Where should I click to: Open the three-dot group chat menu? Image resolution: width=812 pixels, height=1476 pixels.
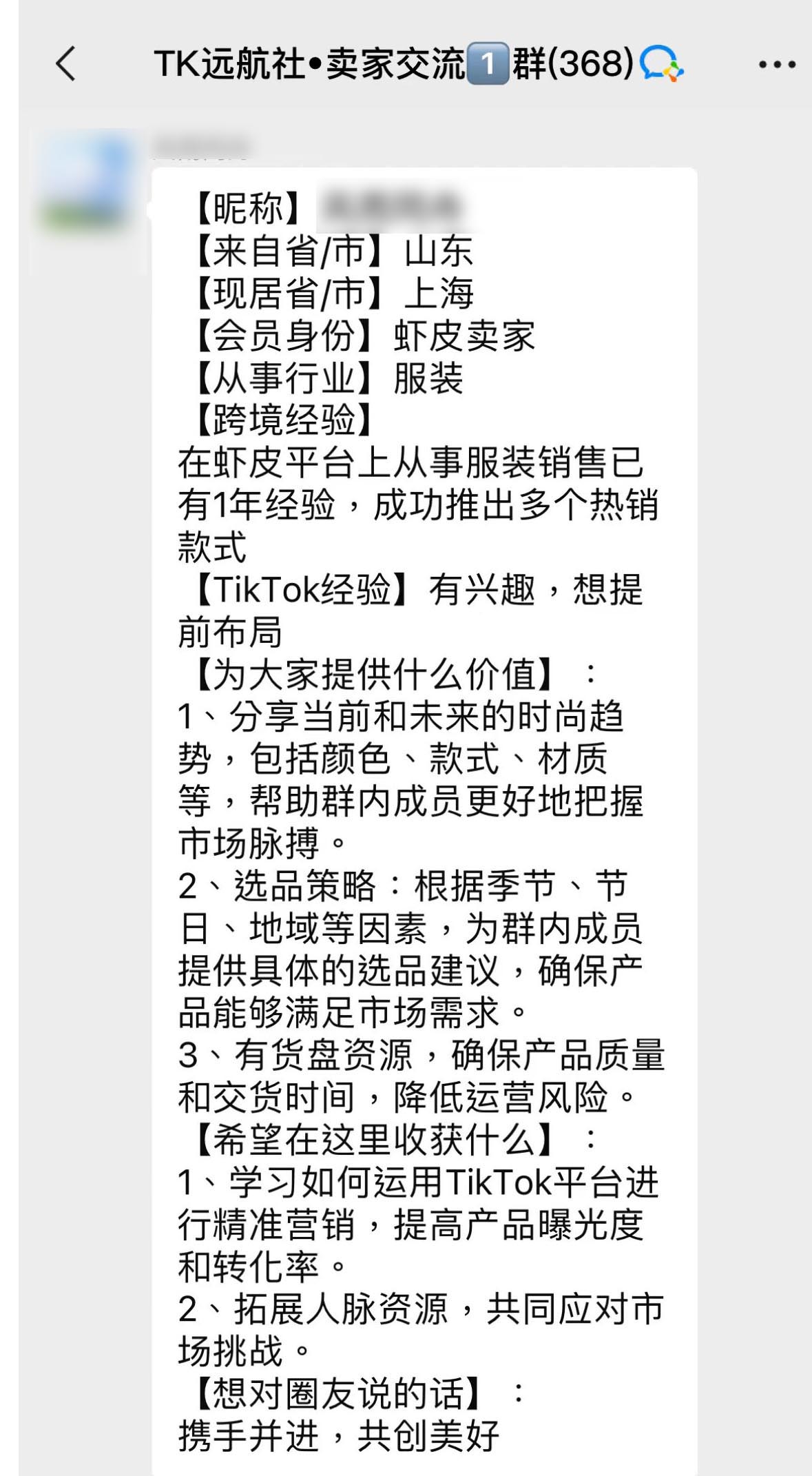(777, 65)
